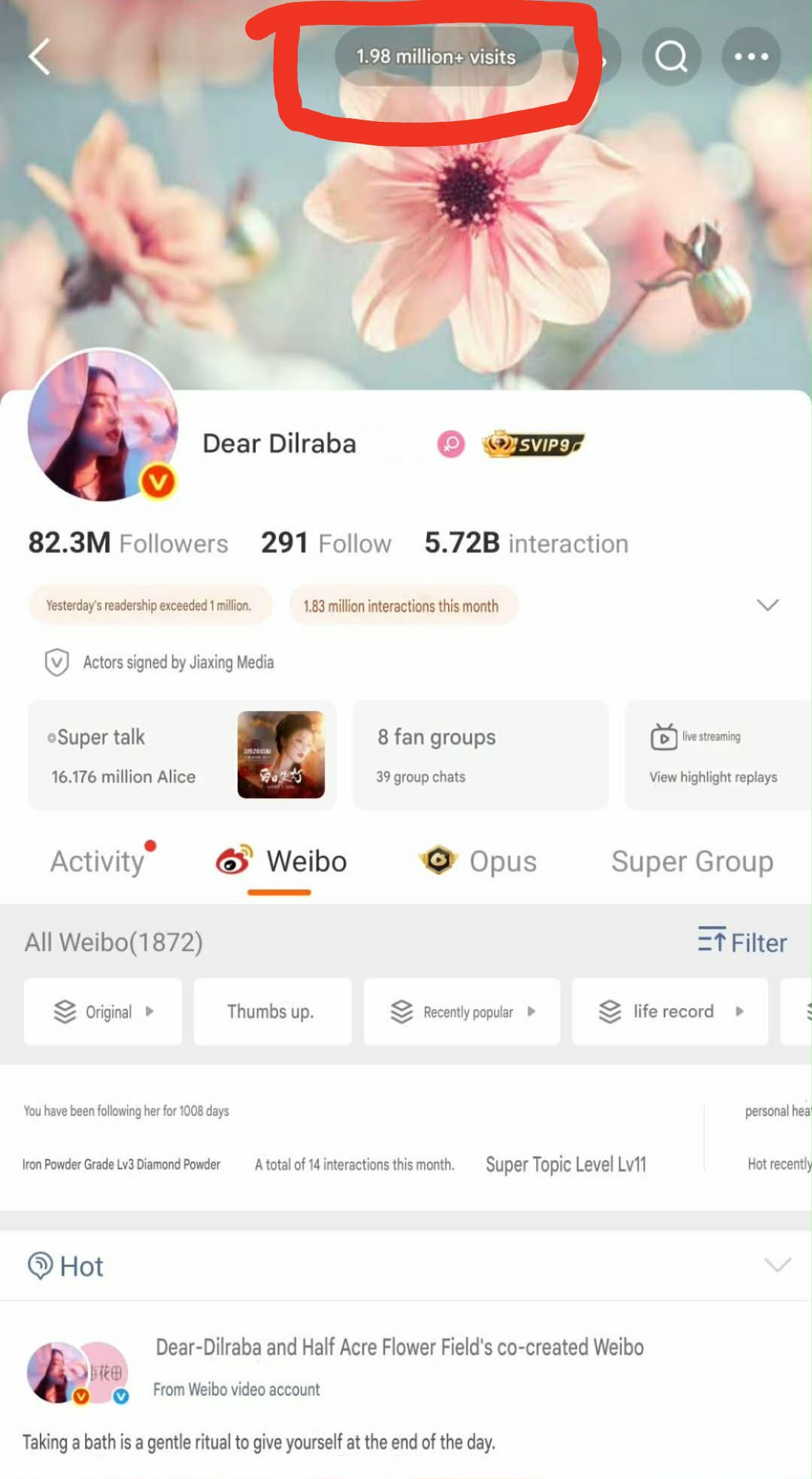
Task: Switch to the Super Group tab
Action: (x=692, y=861)
